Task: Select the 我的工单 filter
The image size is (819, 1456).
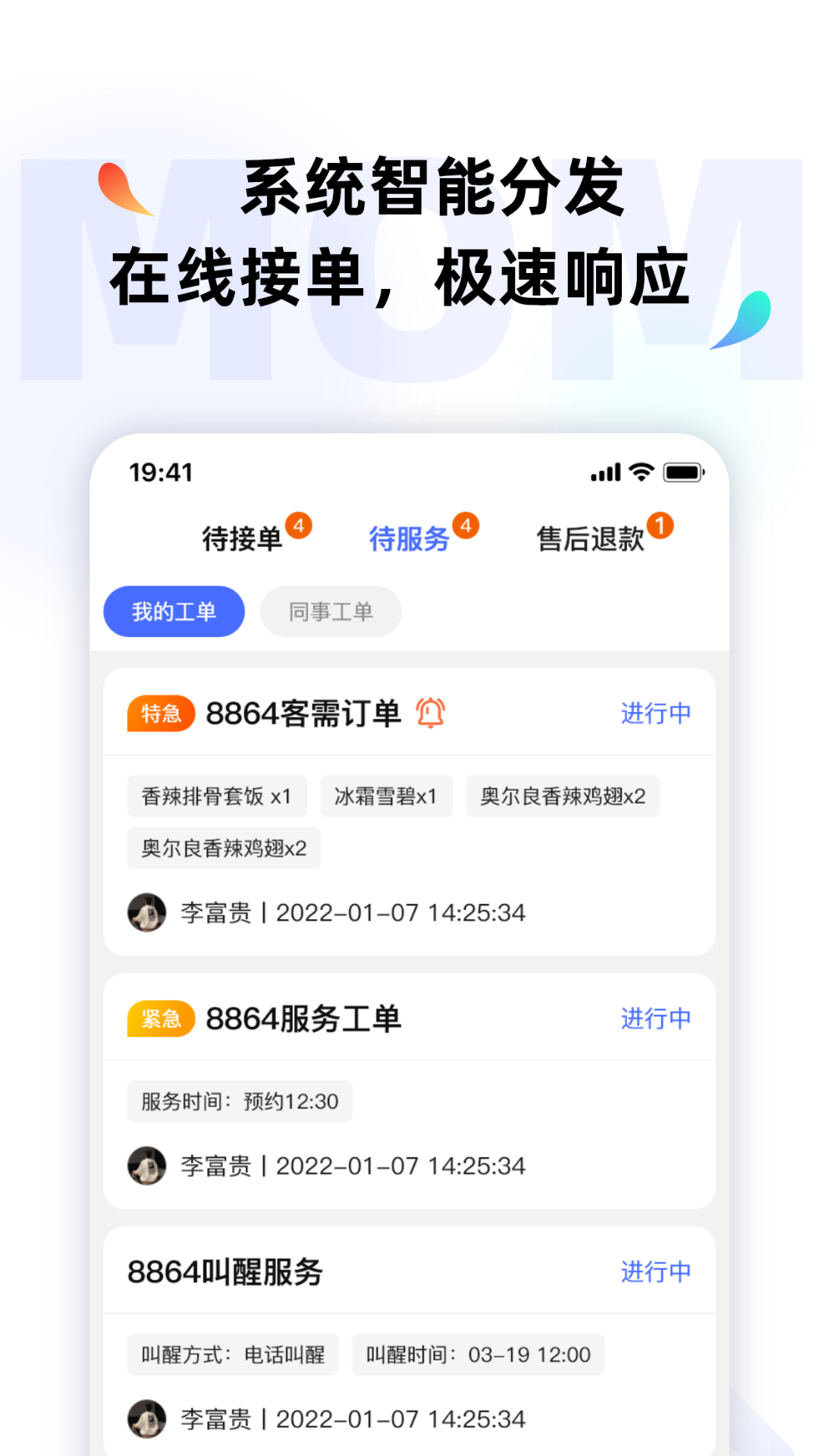Action: (173, 611)
